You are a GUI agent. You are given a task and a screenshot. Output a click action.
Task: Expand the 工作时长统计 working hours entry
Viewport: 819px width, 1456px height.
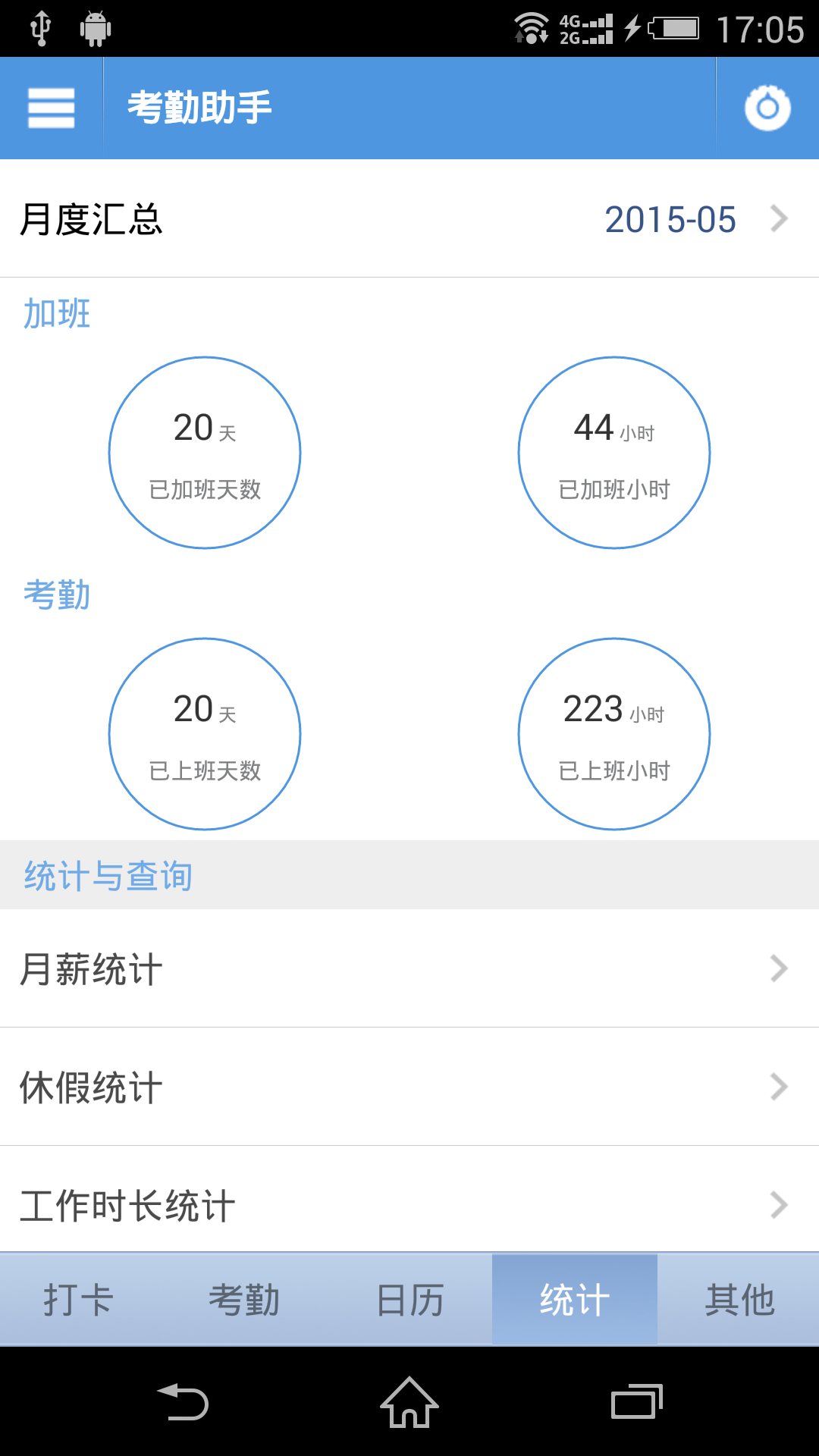[x=409, y=1206]
